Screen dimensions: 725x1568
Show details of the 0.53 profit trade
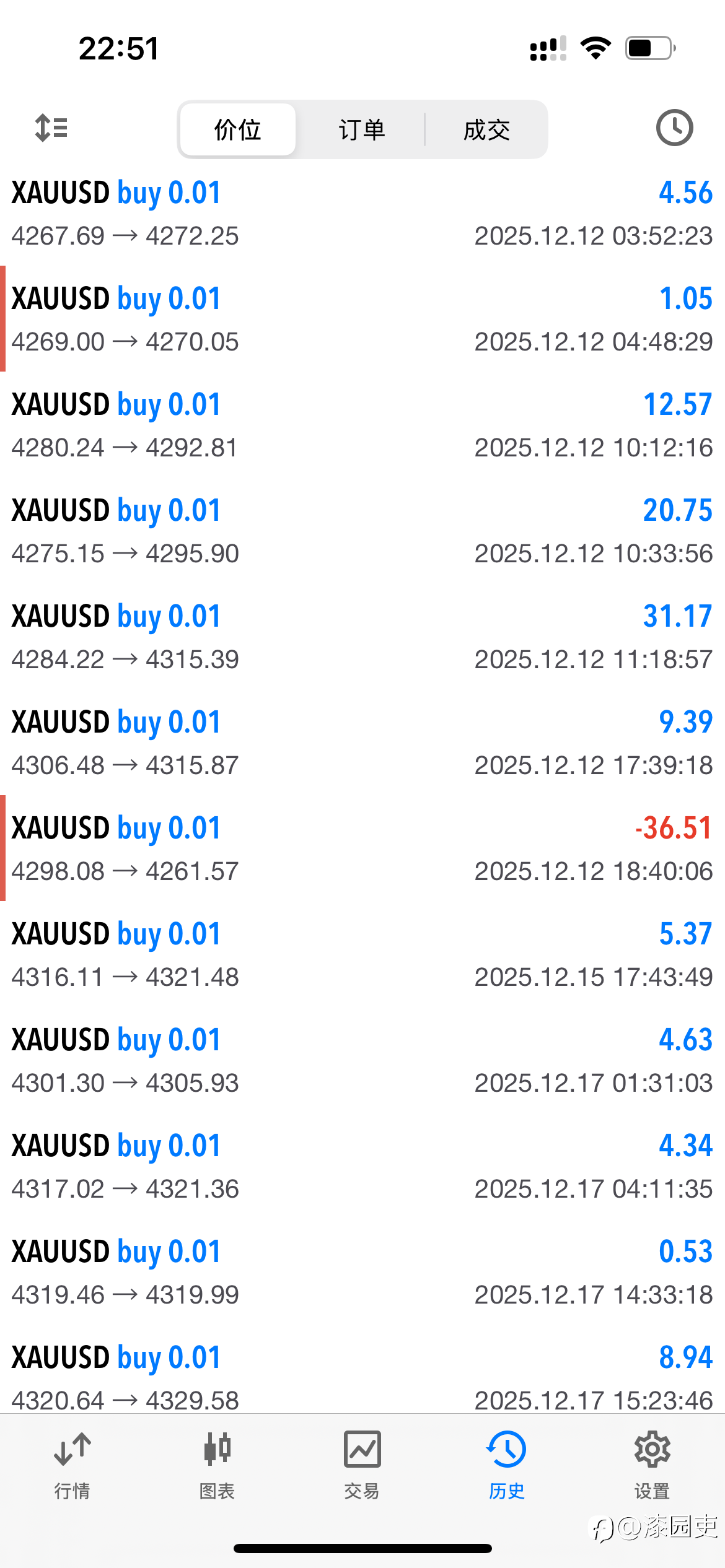coord(362,1272)
